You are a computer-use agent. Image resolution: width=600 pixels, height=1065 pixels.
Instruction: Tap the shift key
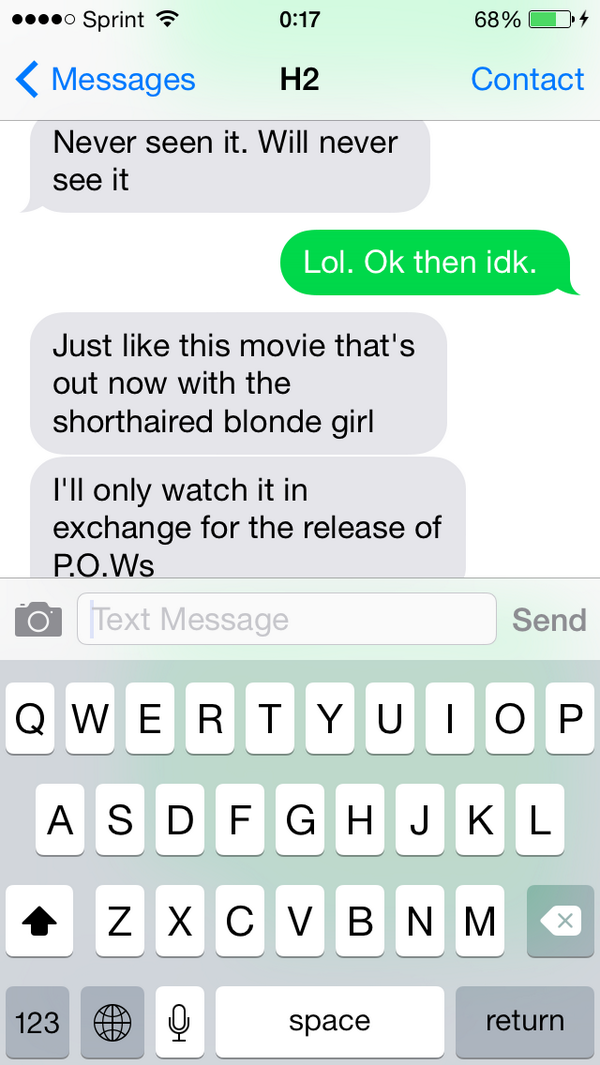click(x=39, y=921)
